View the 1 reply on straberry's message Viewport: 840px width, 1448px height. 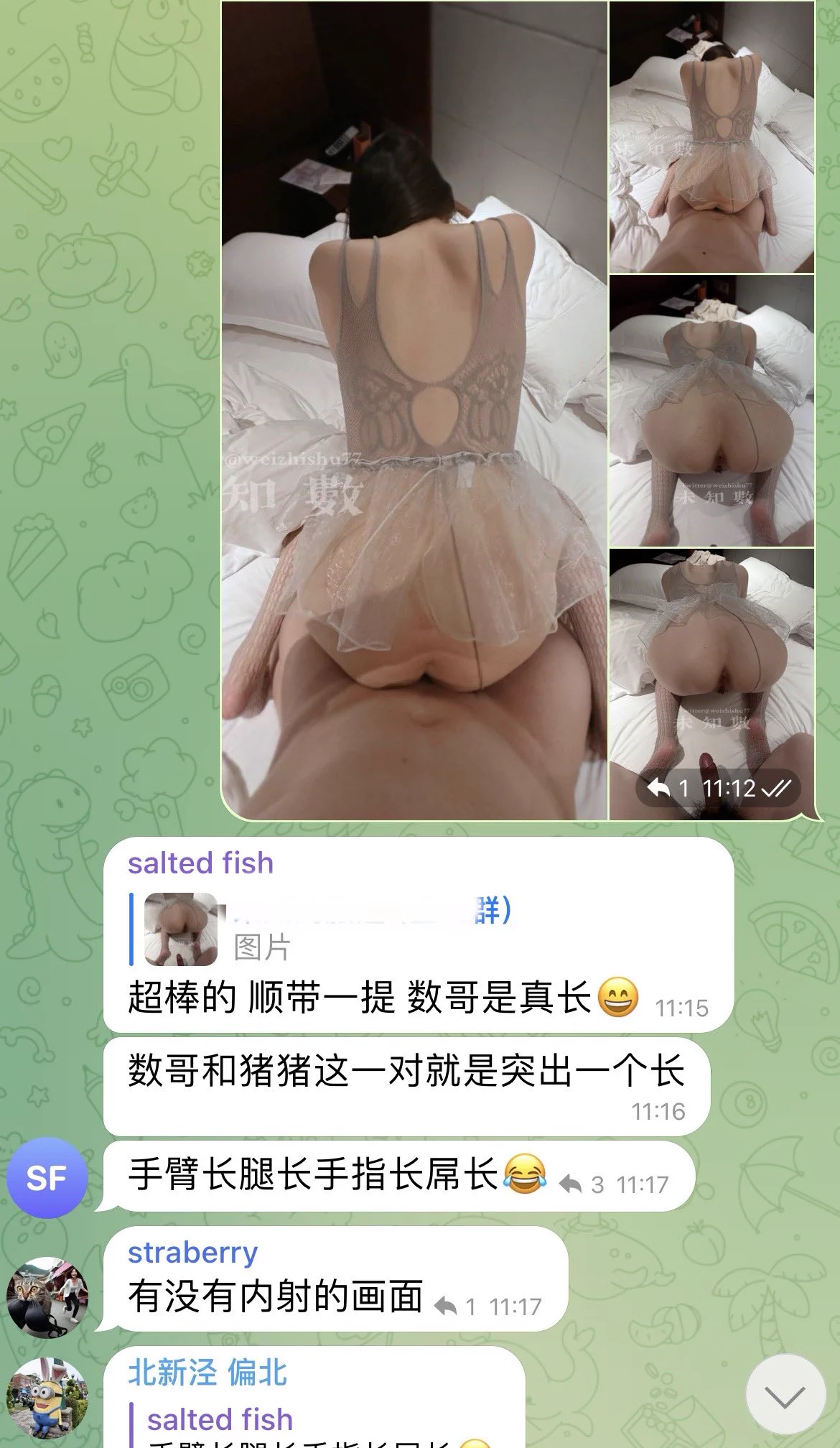(x=457, y=1307)
